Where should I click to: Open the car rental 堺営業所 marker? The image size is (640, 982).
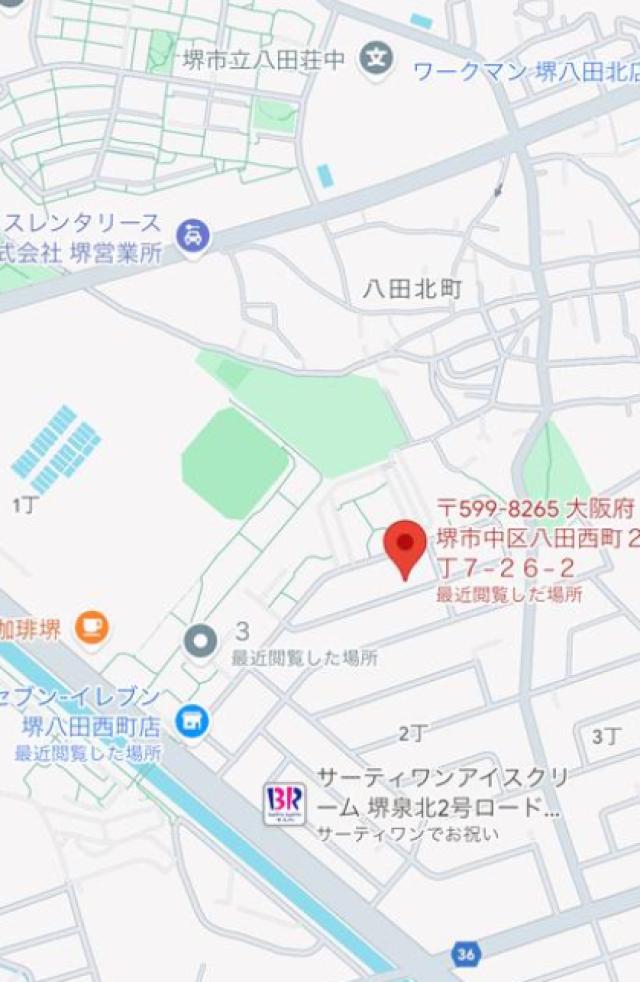[193, 237]
